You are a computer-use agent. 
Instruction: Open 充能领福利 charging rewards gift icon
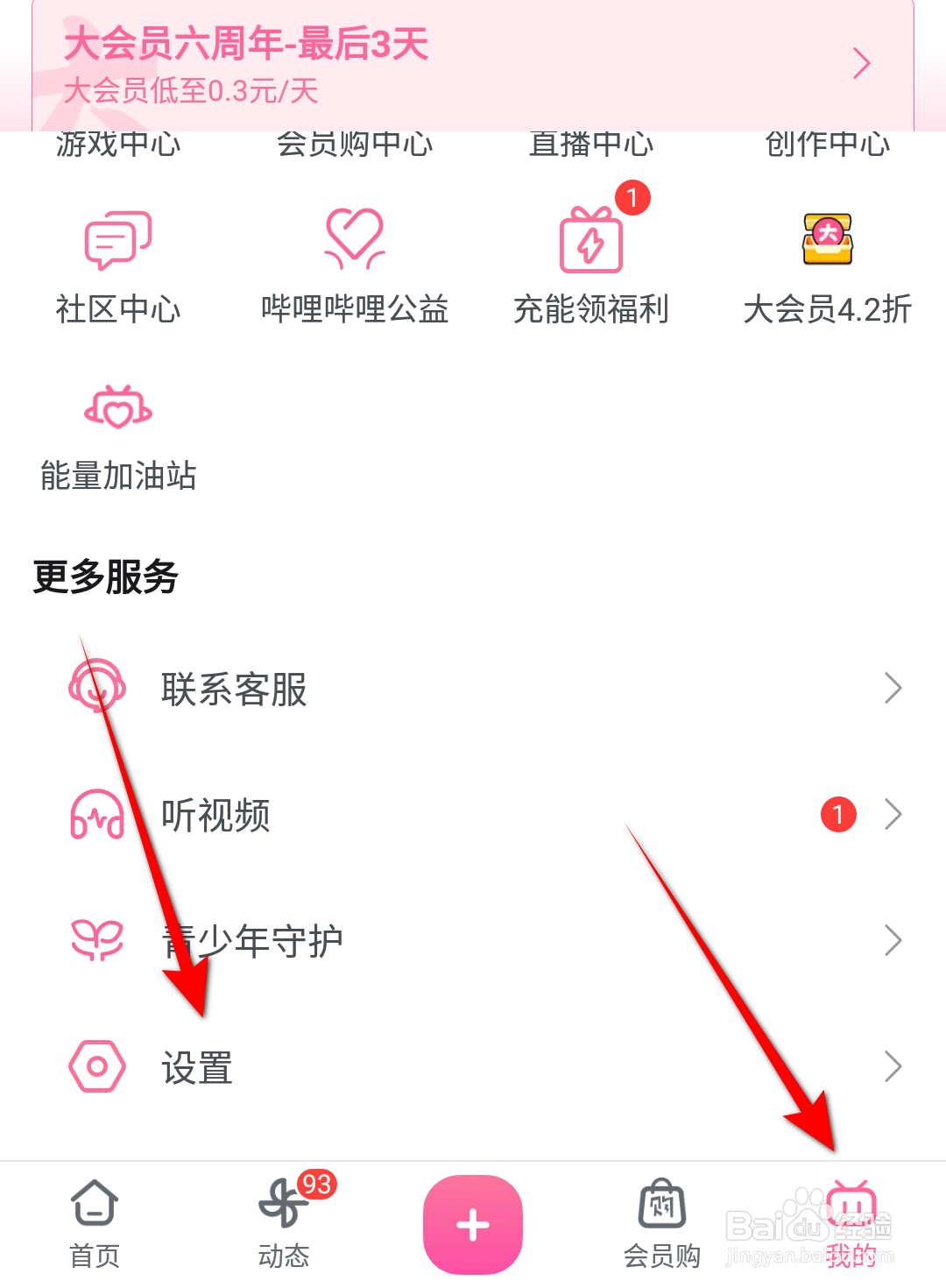point(591,241)
